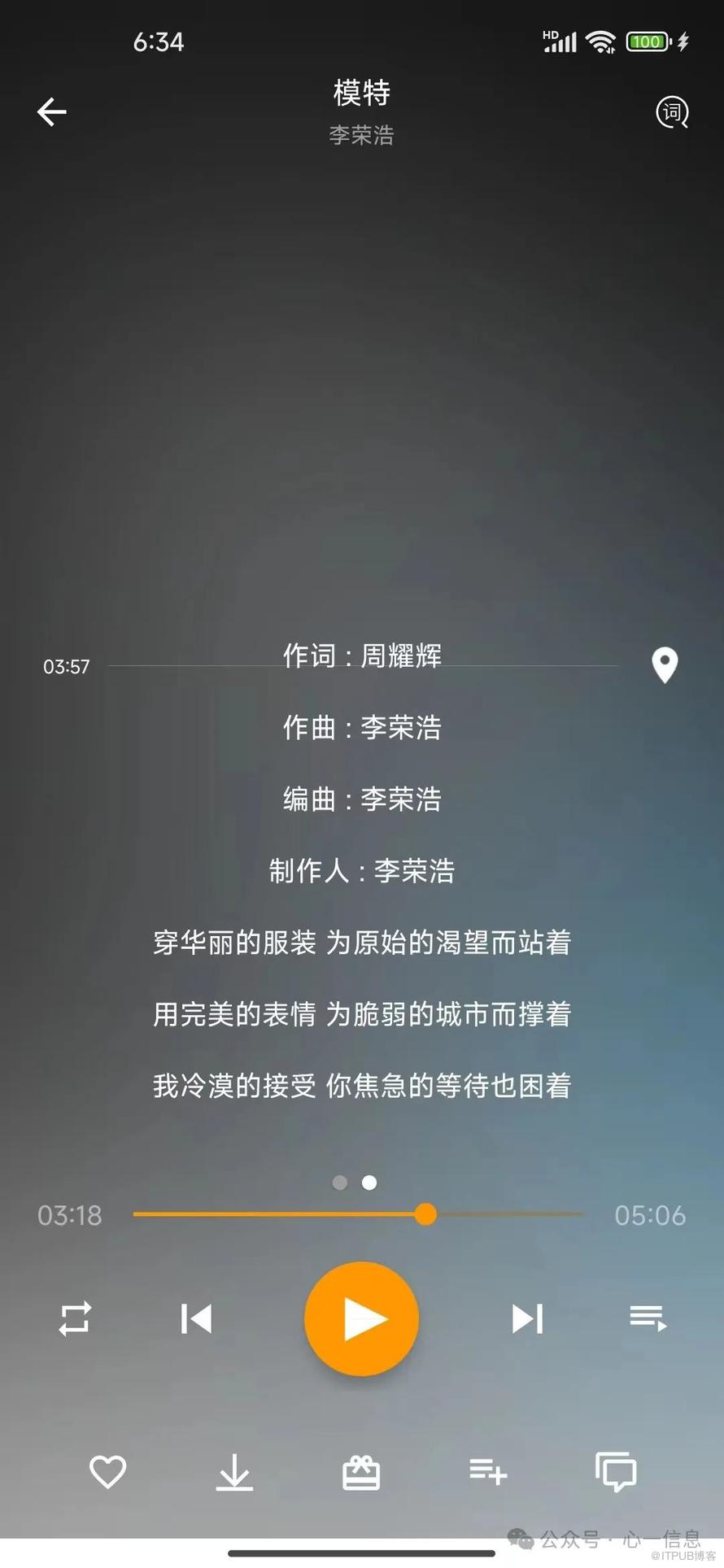The image size is (724, 1568).
Task: Change the repeat mode
Action: pos(75,1318)
